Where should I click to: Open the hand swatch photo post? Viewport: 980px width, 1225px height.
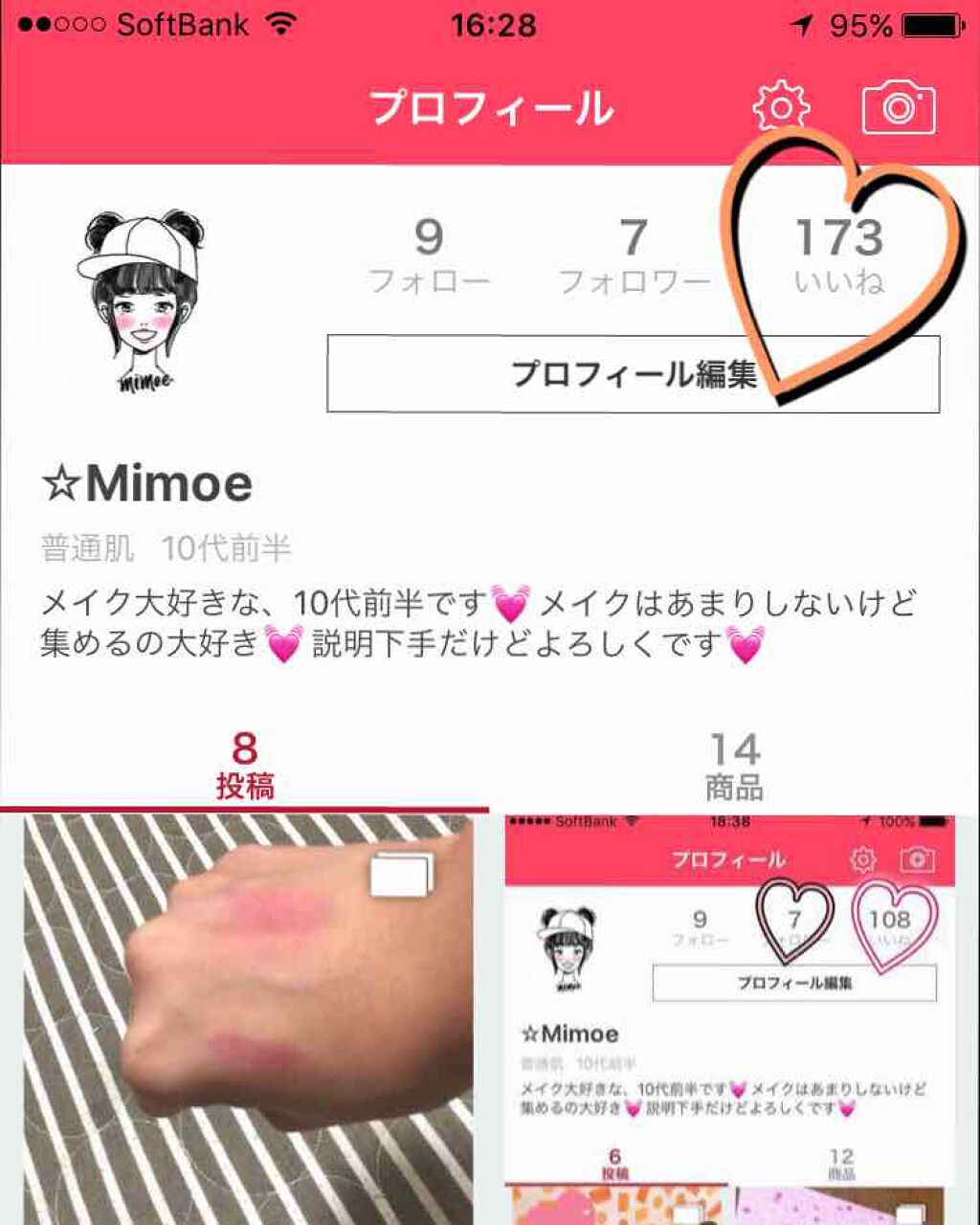pos(247,1018)
